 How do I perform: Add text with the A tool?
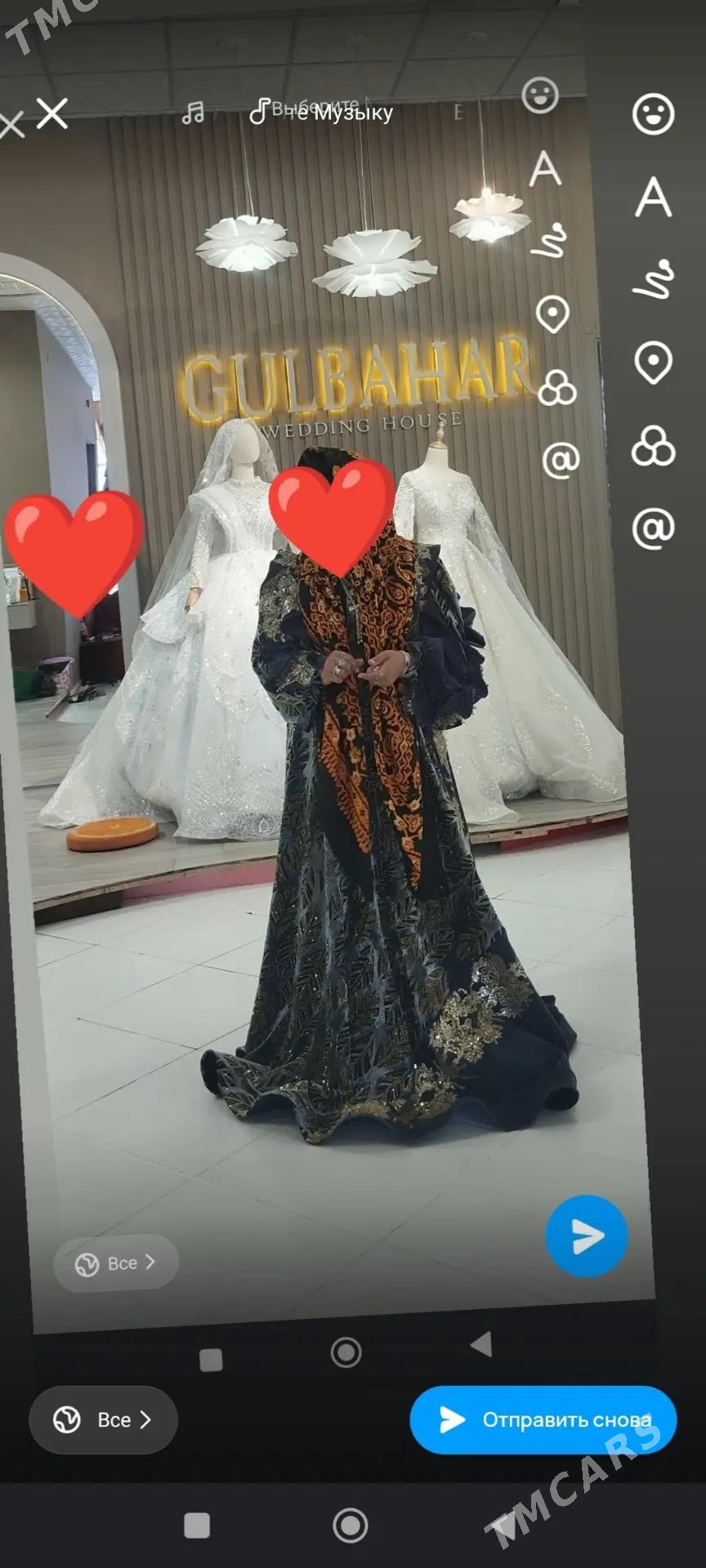pos(653,198)
